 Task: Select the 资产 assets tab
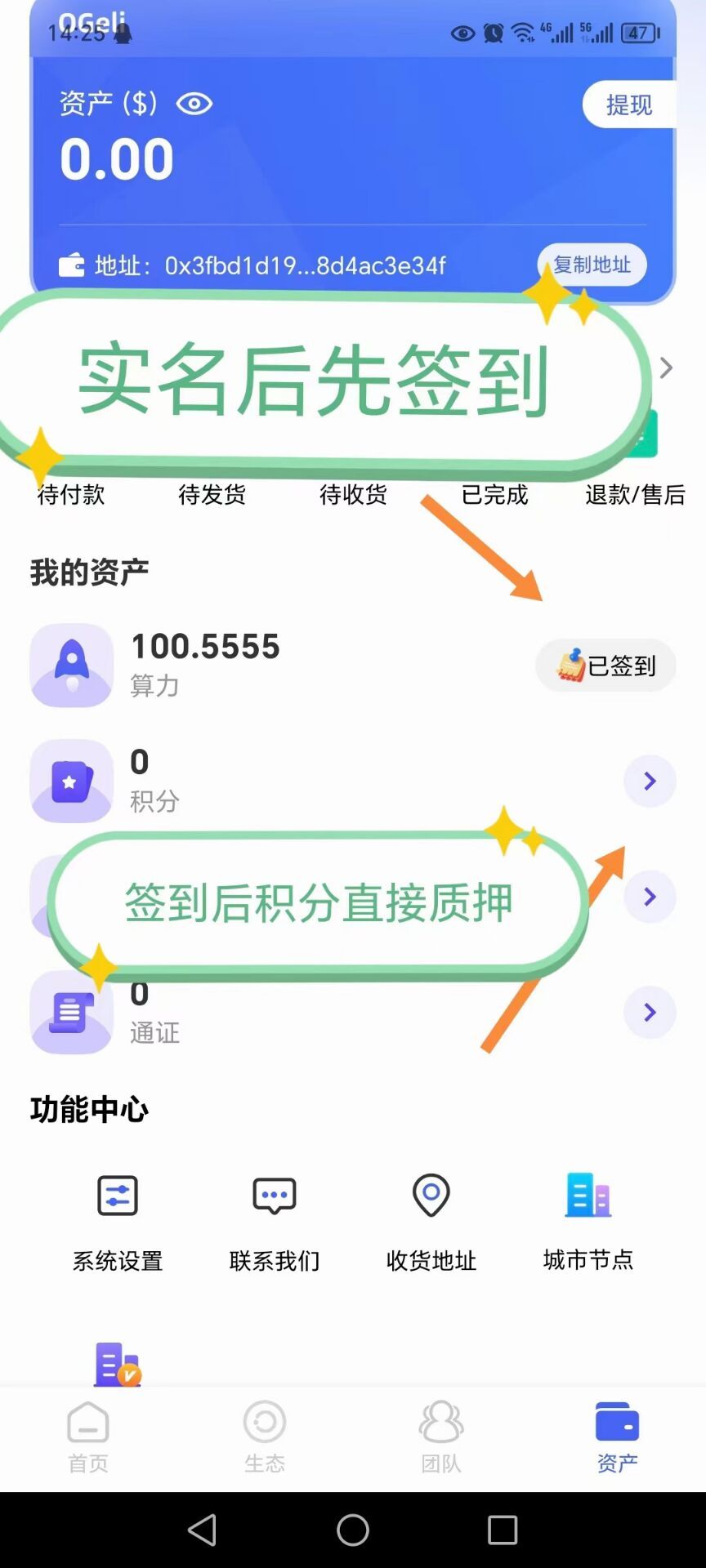pyautogui.click(x=618, y=1437)
